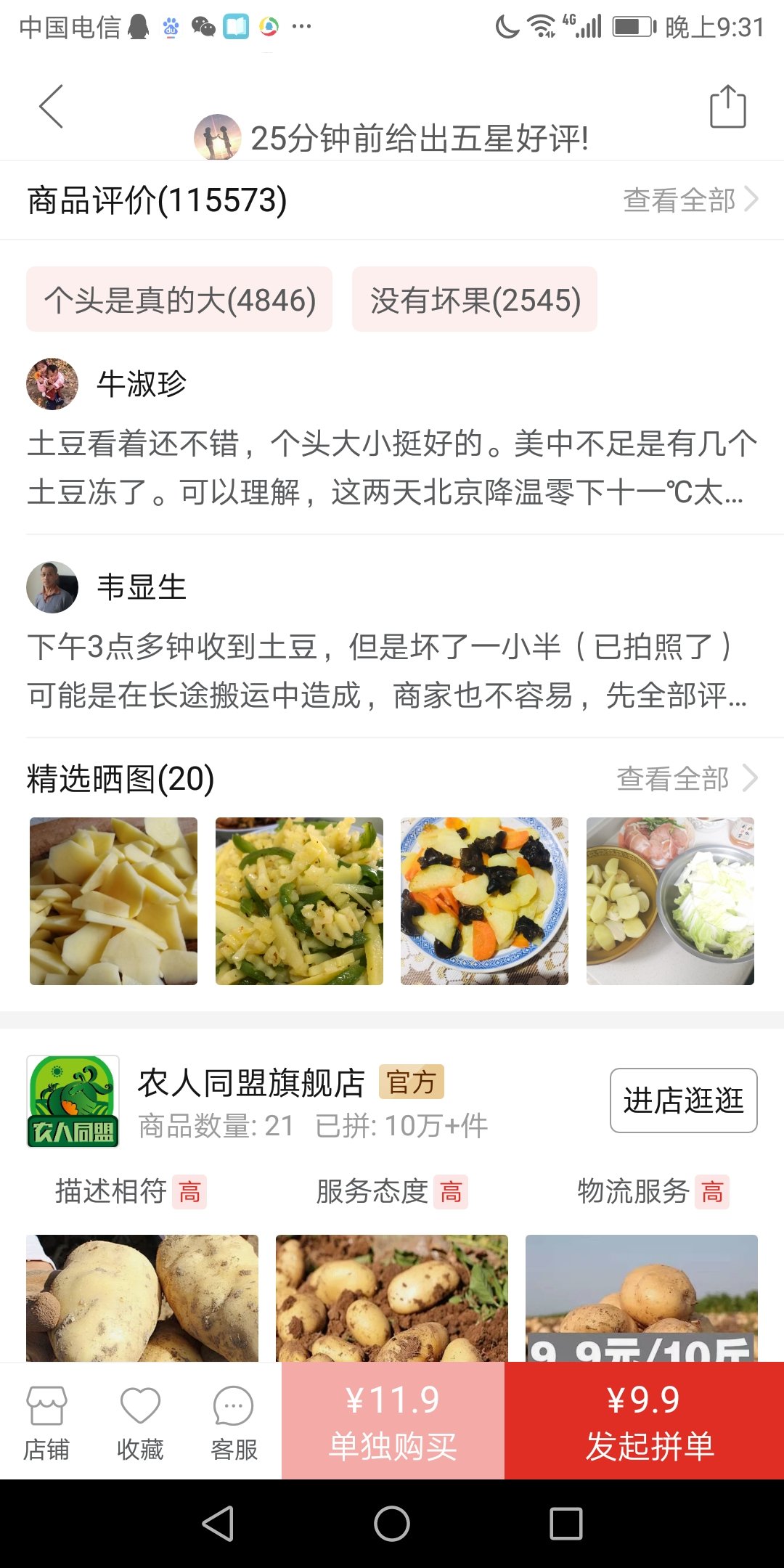Open 农人同盟旗舰店 store logo
This screenshot has height=1568, width=784.
pyautogui.click(x=73, y=1101)
